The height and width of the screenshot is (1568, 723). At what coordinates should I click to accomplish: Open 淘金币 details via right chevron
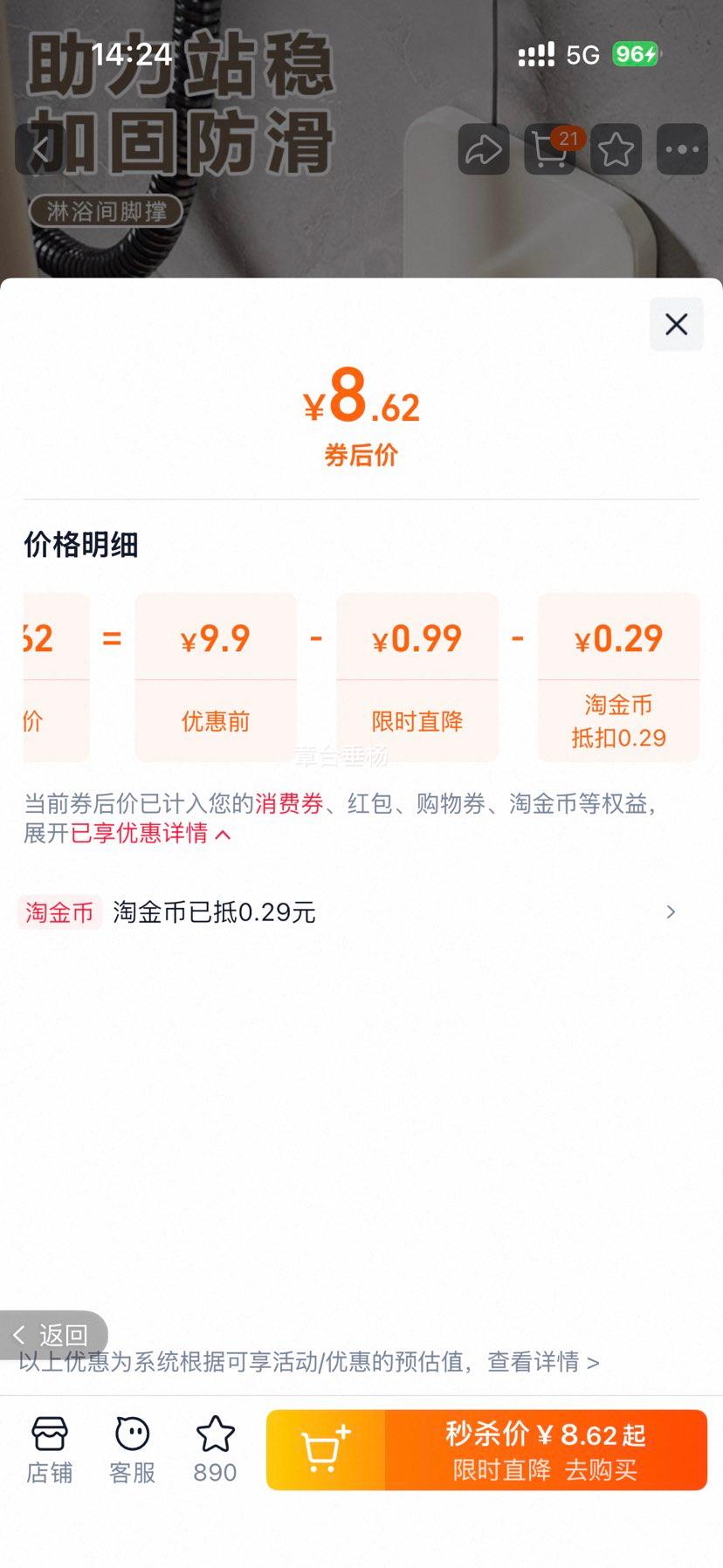(670, 911)
